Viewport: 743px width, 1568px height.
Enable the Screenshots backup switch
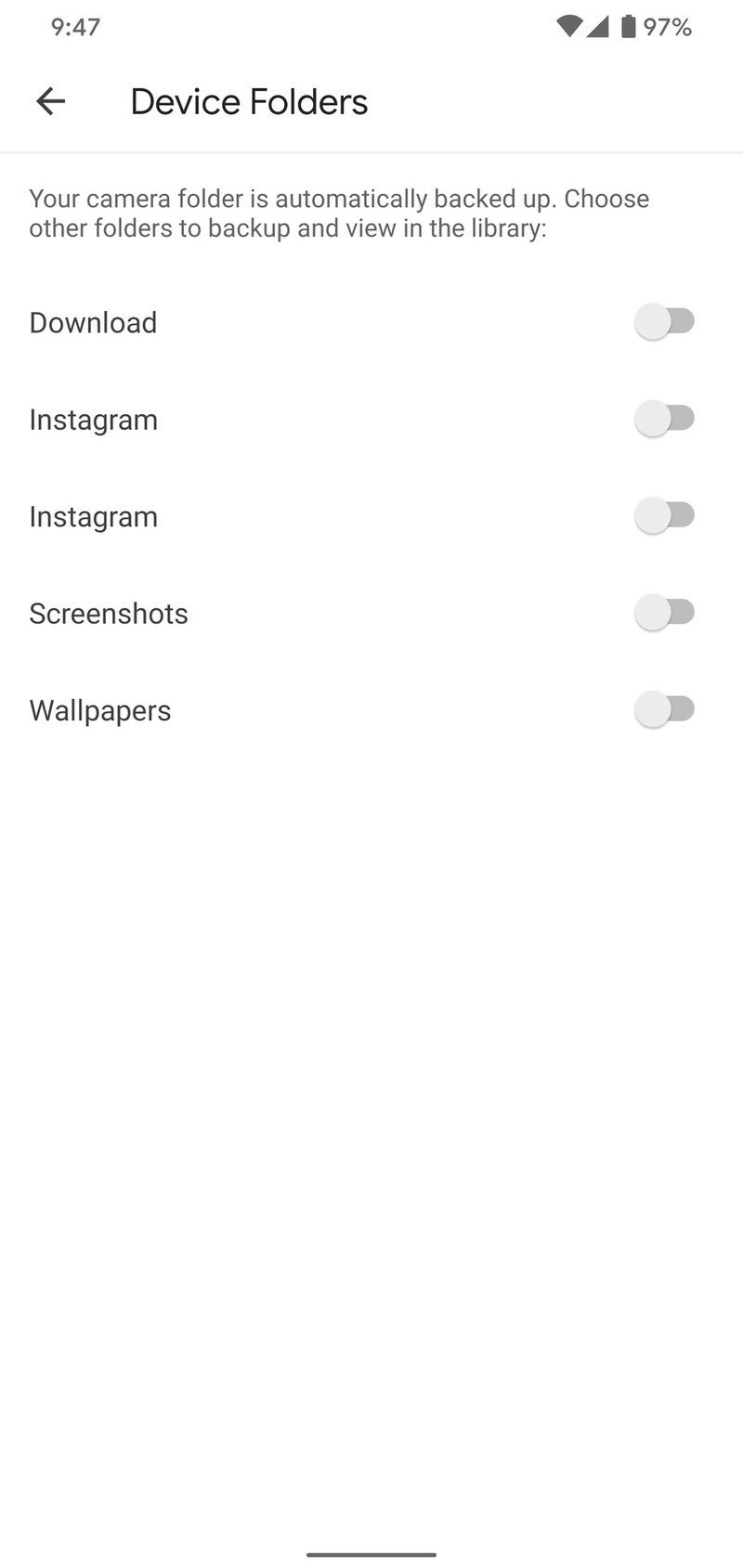pyautogui.click(x=665, y=612)
